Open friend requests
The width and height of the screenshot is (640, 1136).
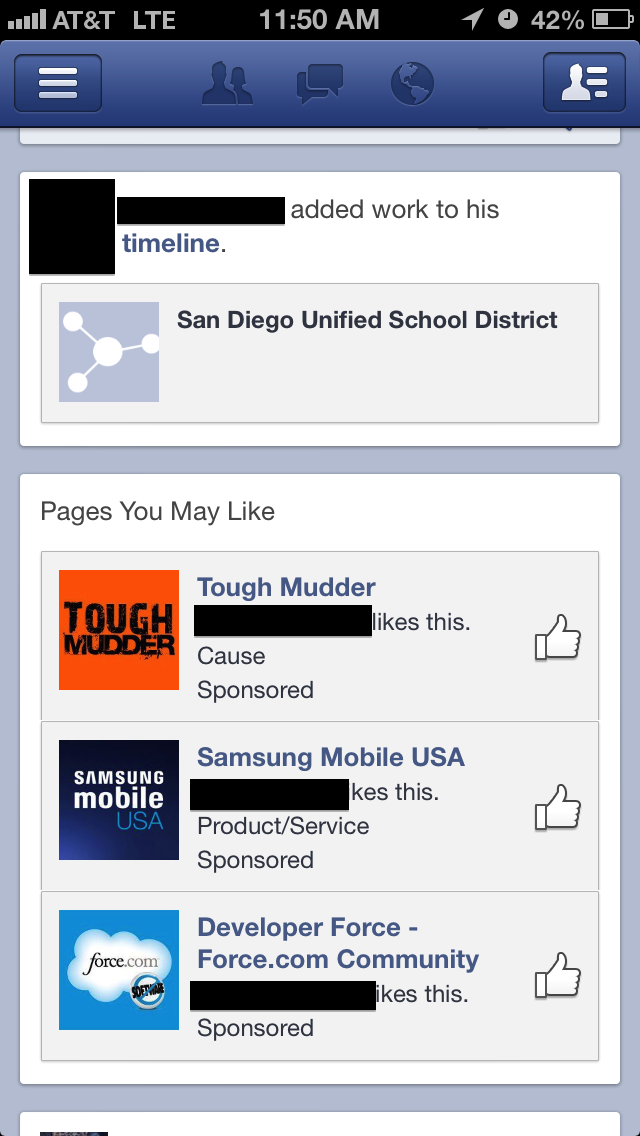click(227, 83)
